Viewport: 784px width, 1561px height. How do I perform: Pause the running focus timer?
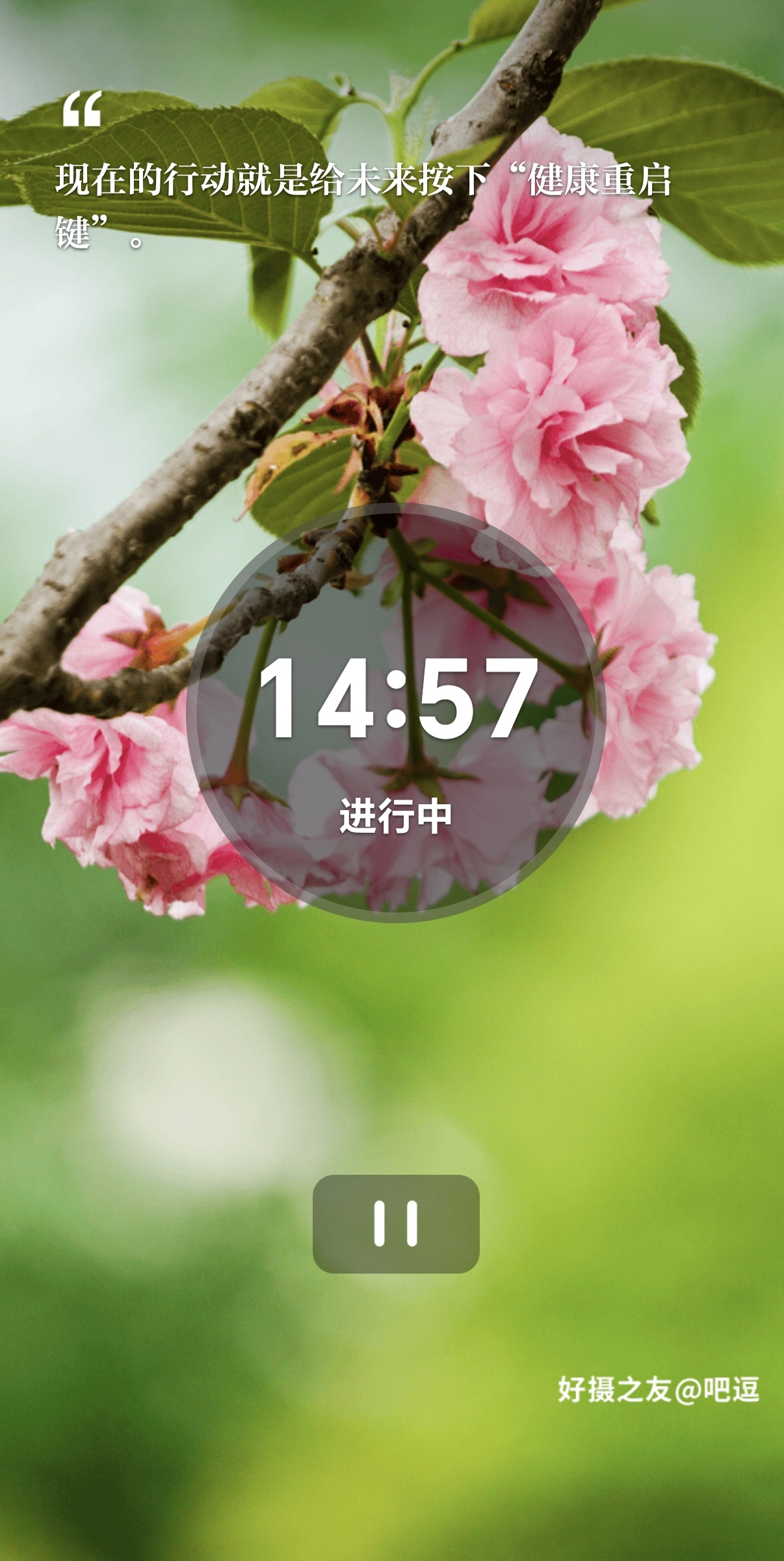(x=395, y=1224)
